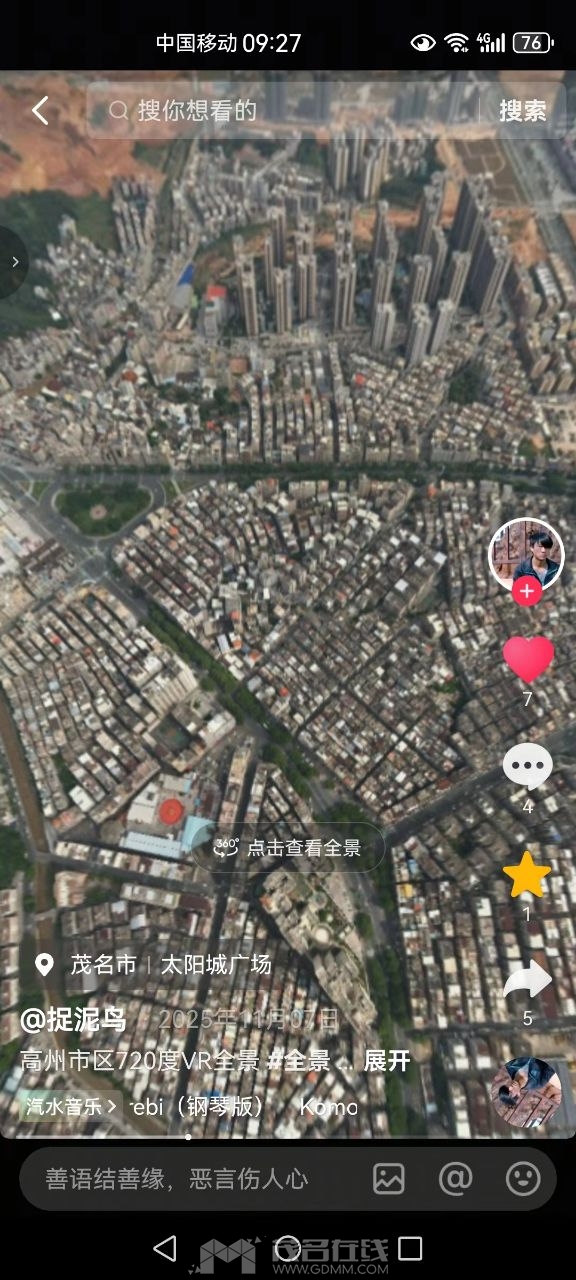Go back using the top-left arrow
The height and width of the screenshot is (1280, 576).
[39, 110]
